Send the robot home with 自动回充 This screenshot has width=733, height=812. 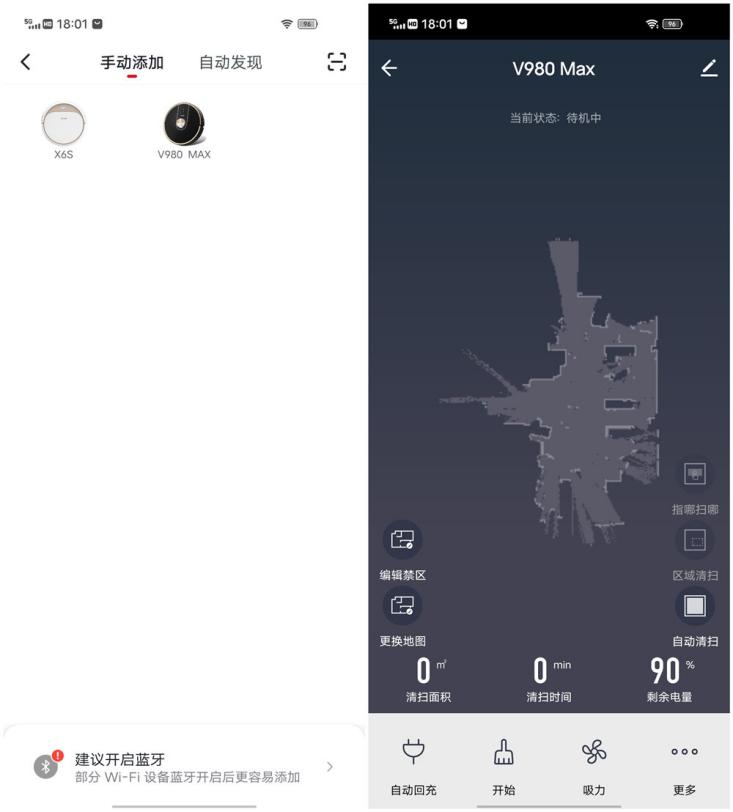(413, 765)
